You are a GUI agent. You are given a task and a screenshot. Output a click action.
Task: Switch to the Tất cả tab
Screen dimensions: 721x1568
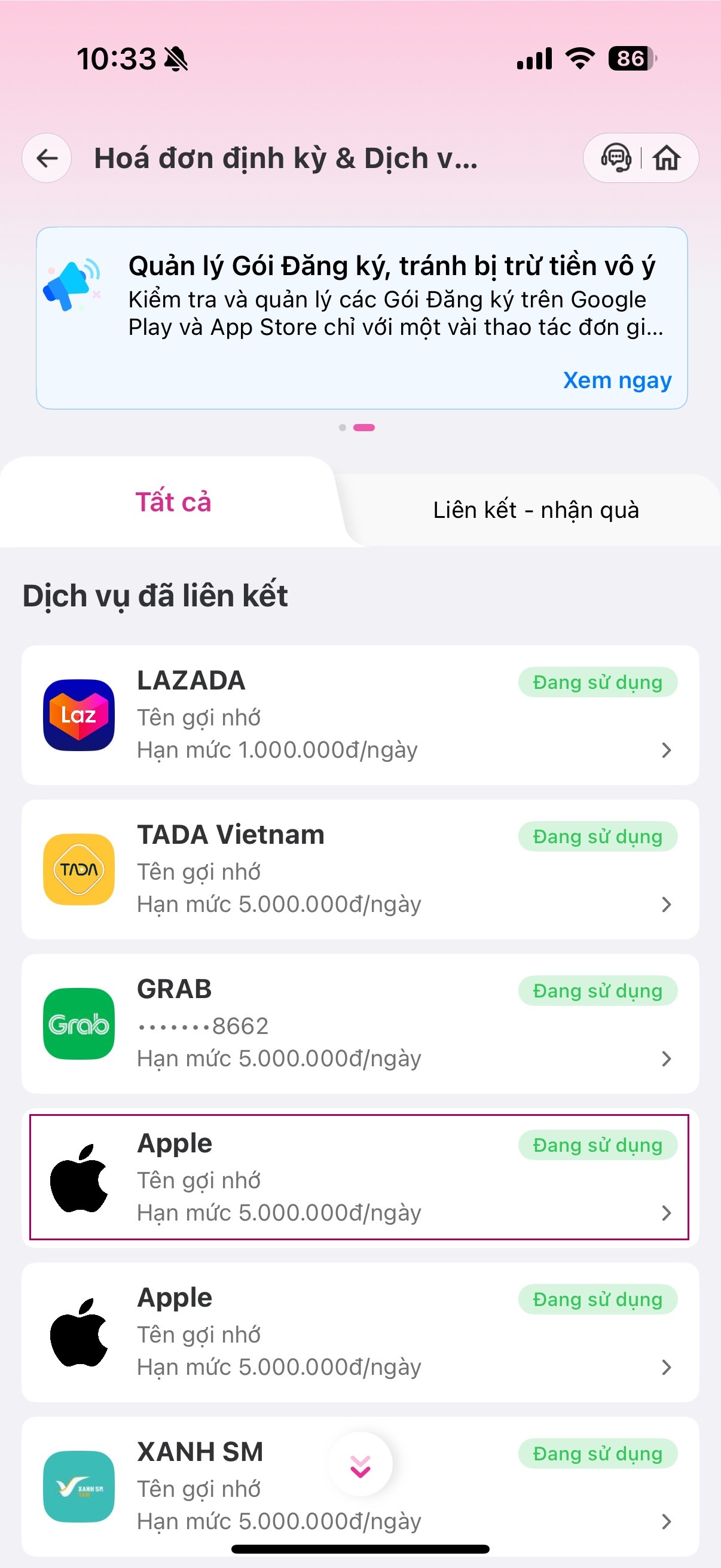(173, 503)
